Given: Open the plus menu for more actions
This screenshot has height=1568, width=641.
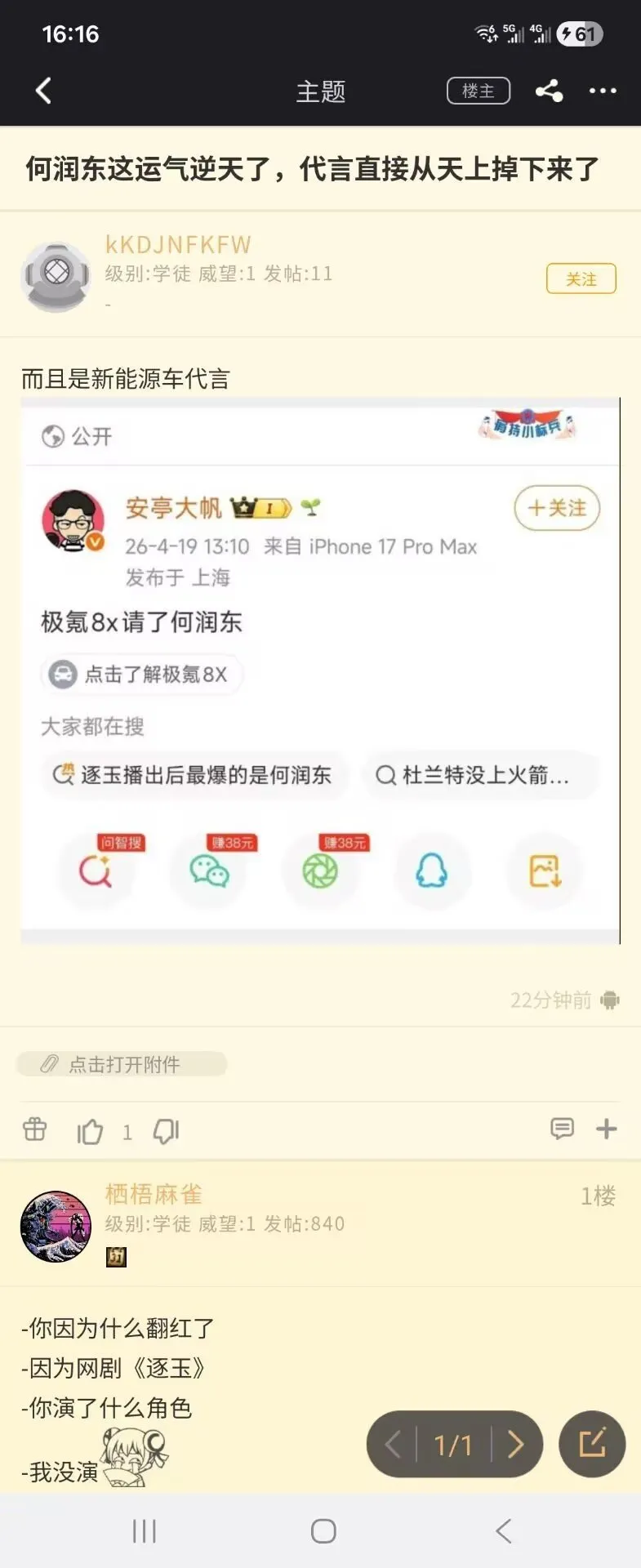Looking at the screenshot, I should click(606, 1129).
